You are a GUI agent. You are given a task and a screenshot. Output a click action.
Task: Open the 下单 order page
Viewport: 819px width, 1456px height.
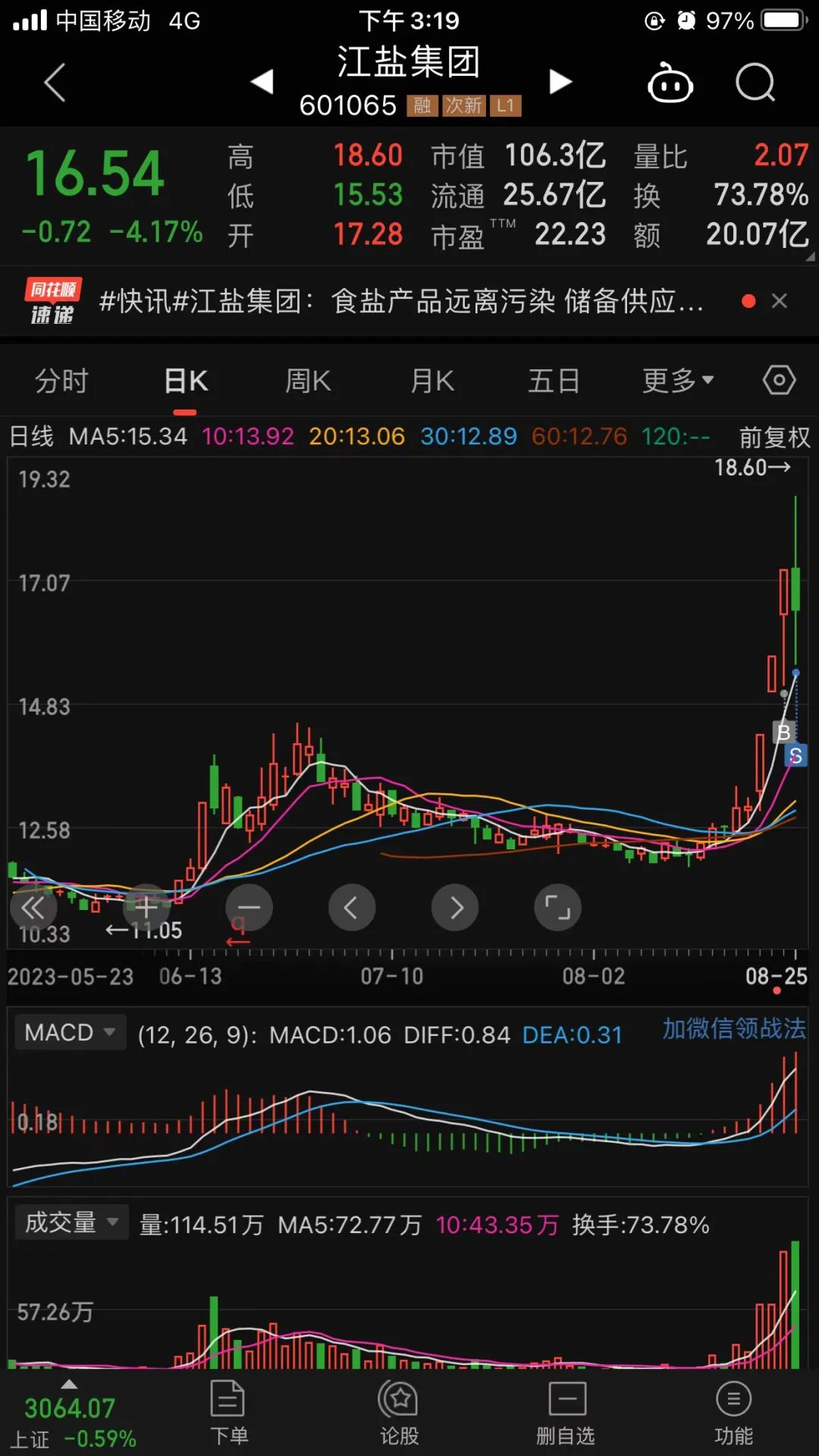coord(228,1414)
